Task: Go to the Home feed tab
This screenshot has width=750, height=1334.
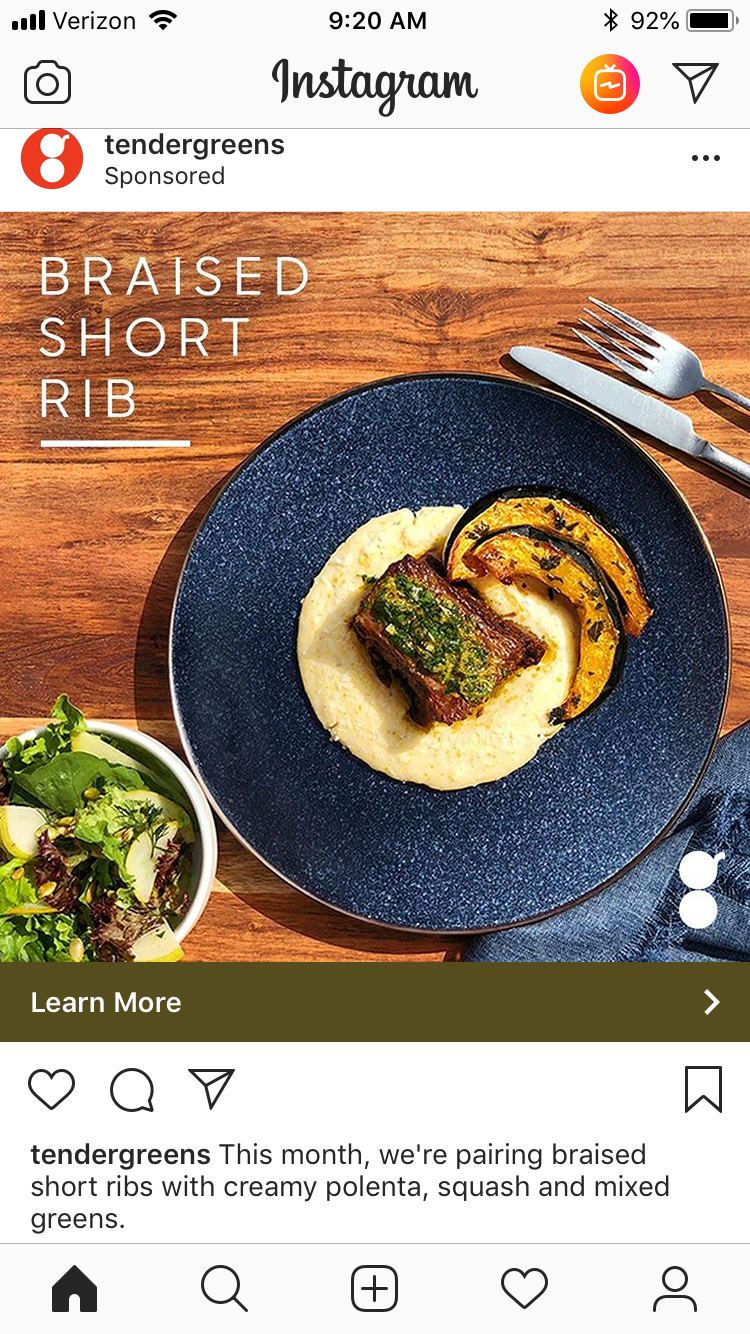Action: [74, 1288]
